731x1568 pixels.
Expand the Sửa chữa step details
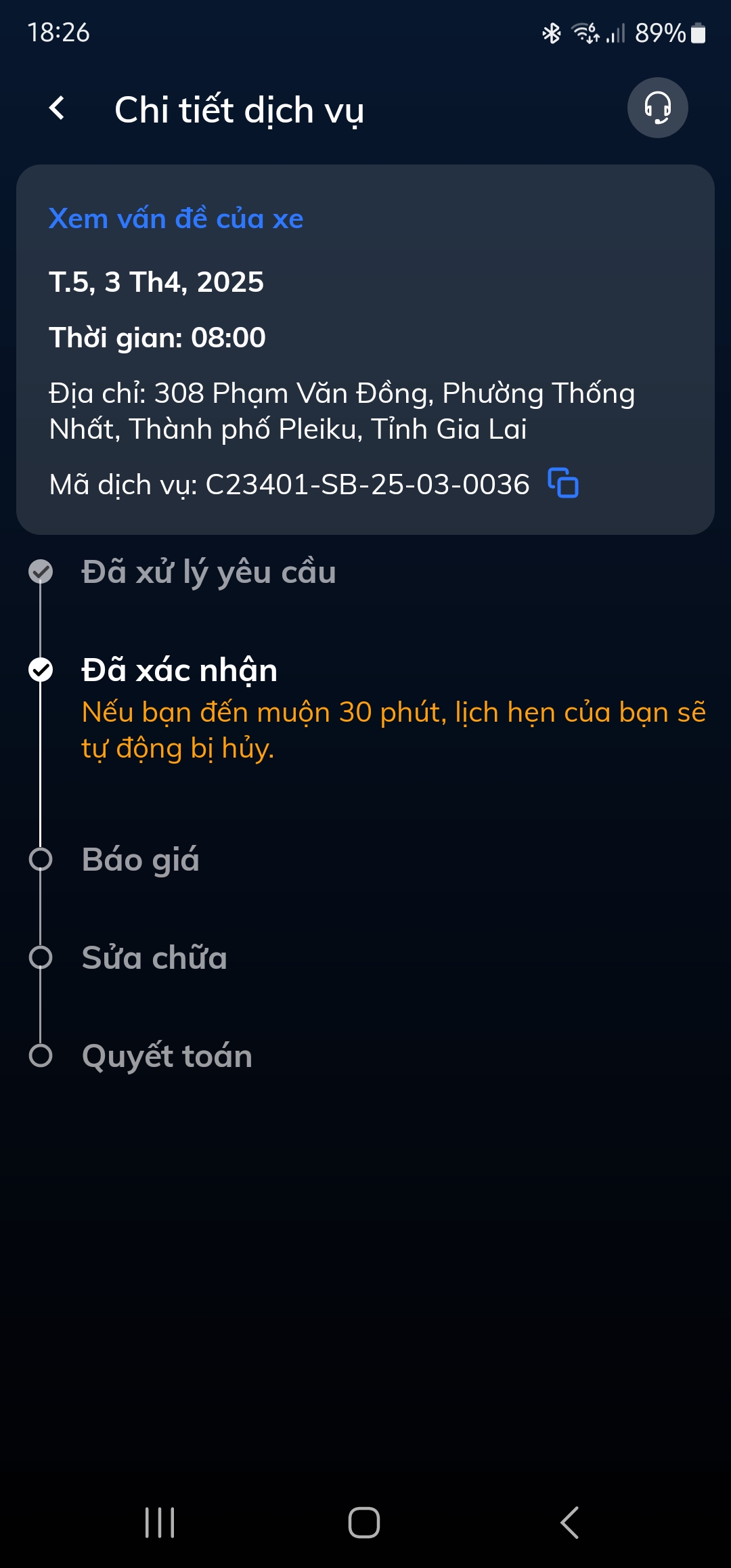tap(153, 958)
